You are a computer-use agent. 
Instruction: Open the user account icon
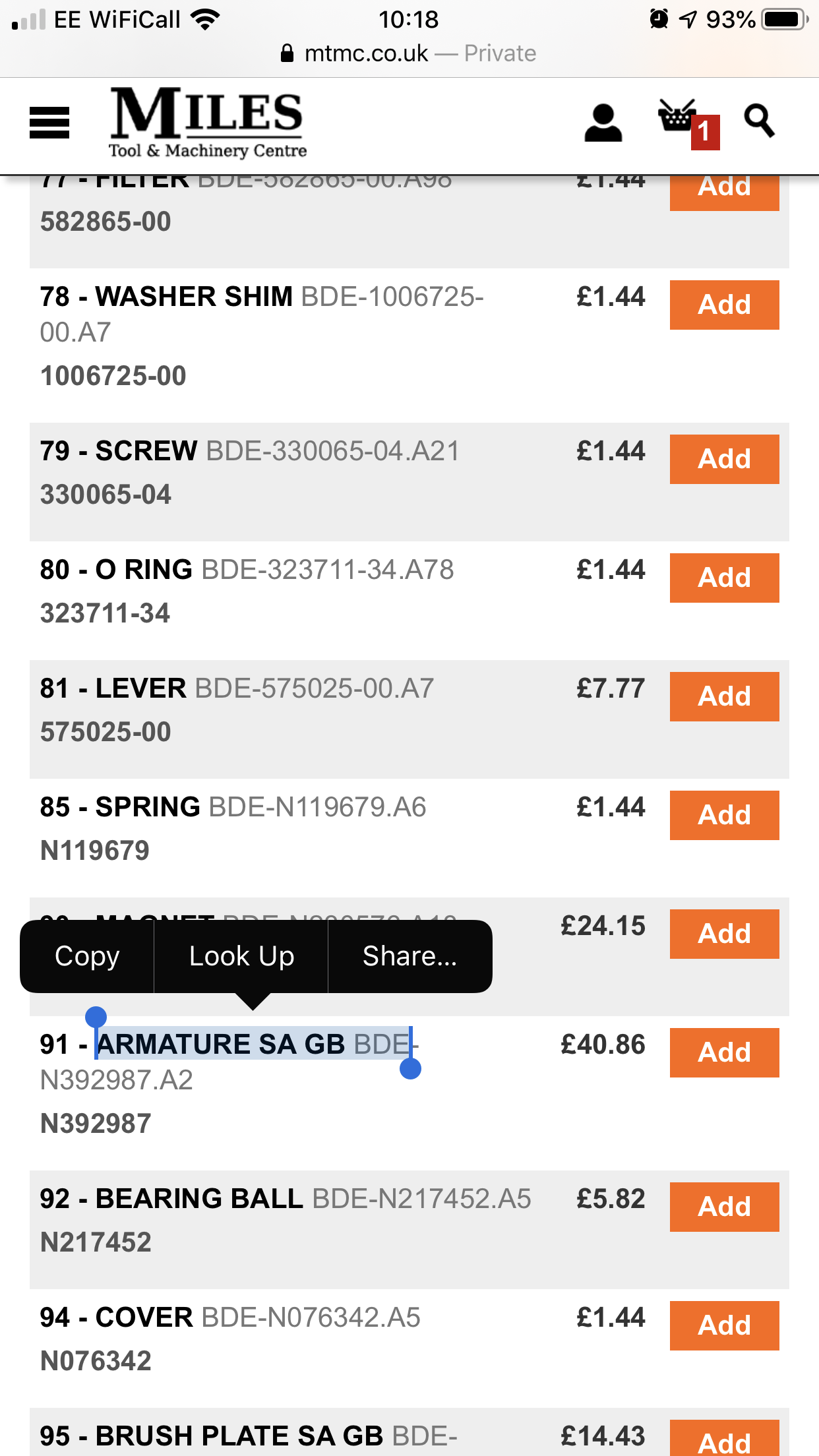point(603,123)
